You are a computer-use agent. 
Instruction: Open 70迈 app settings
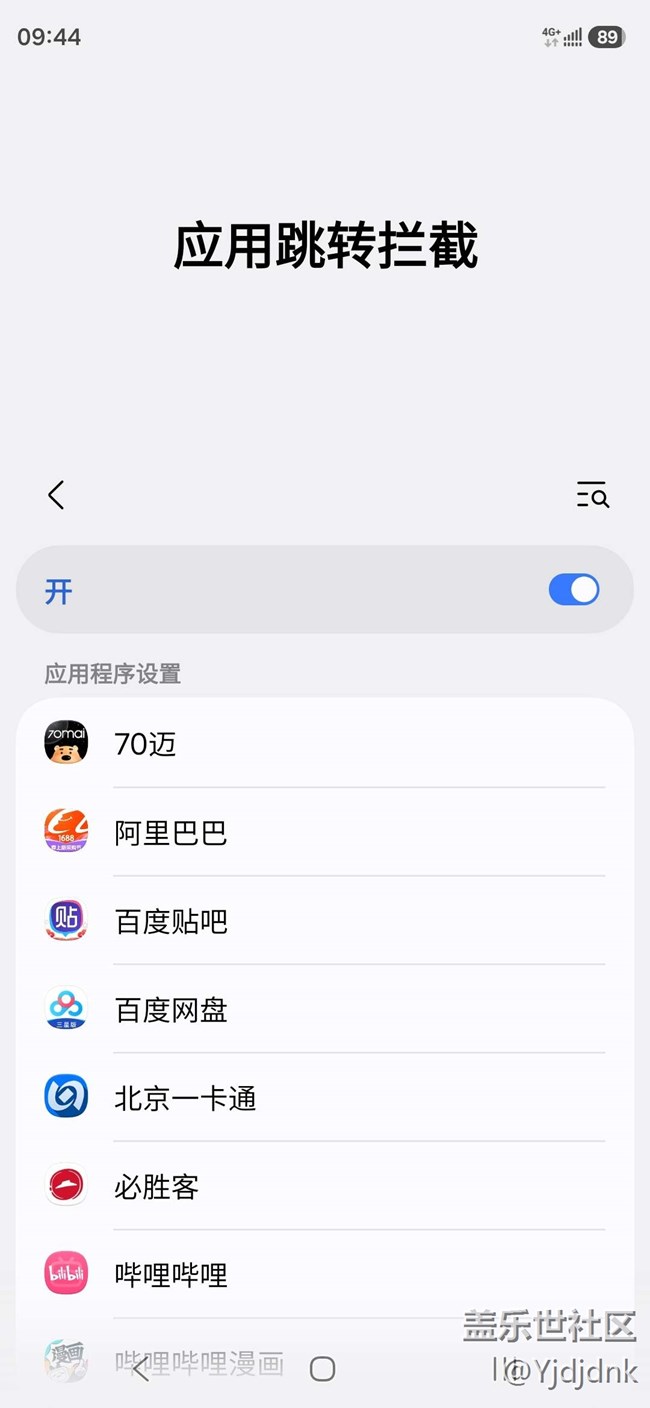point(324,744)
